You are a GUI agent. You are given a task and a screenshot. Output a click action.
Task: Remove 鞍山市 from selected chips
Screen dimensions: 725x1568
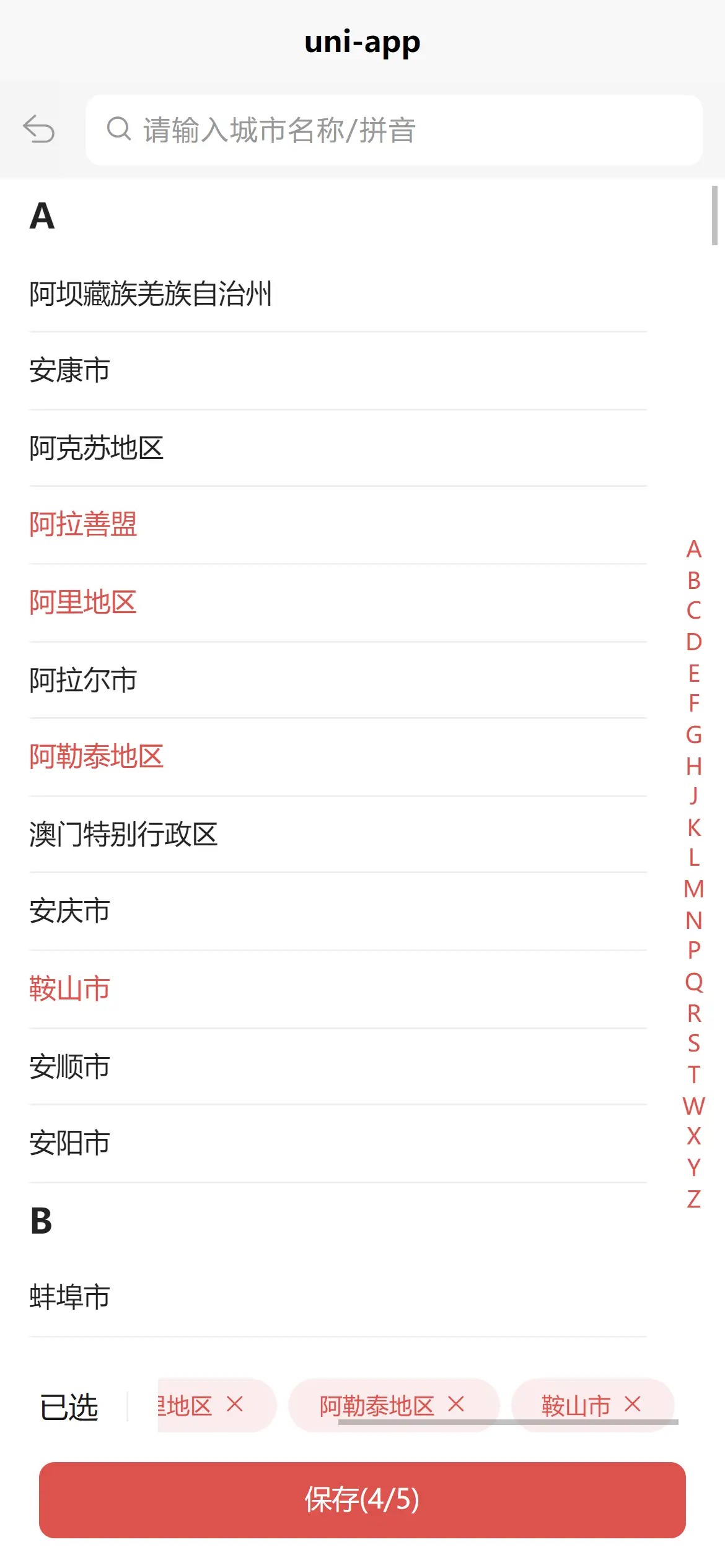click(x=633, y=1405)
